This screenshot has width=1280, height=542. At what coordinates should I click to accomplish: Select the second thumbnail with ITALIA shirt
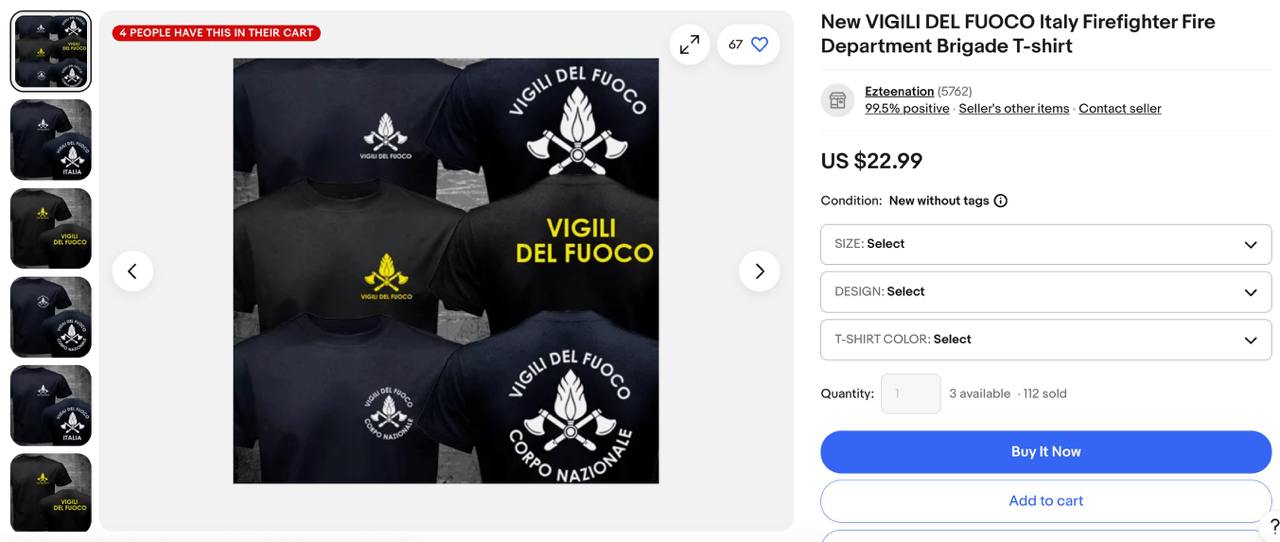pyautogui.click(x=51, y=139)
